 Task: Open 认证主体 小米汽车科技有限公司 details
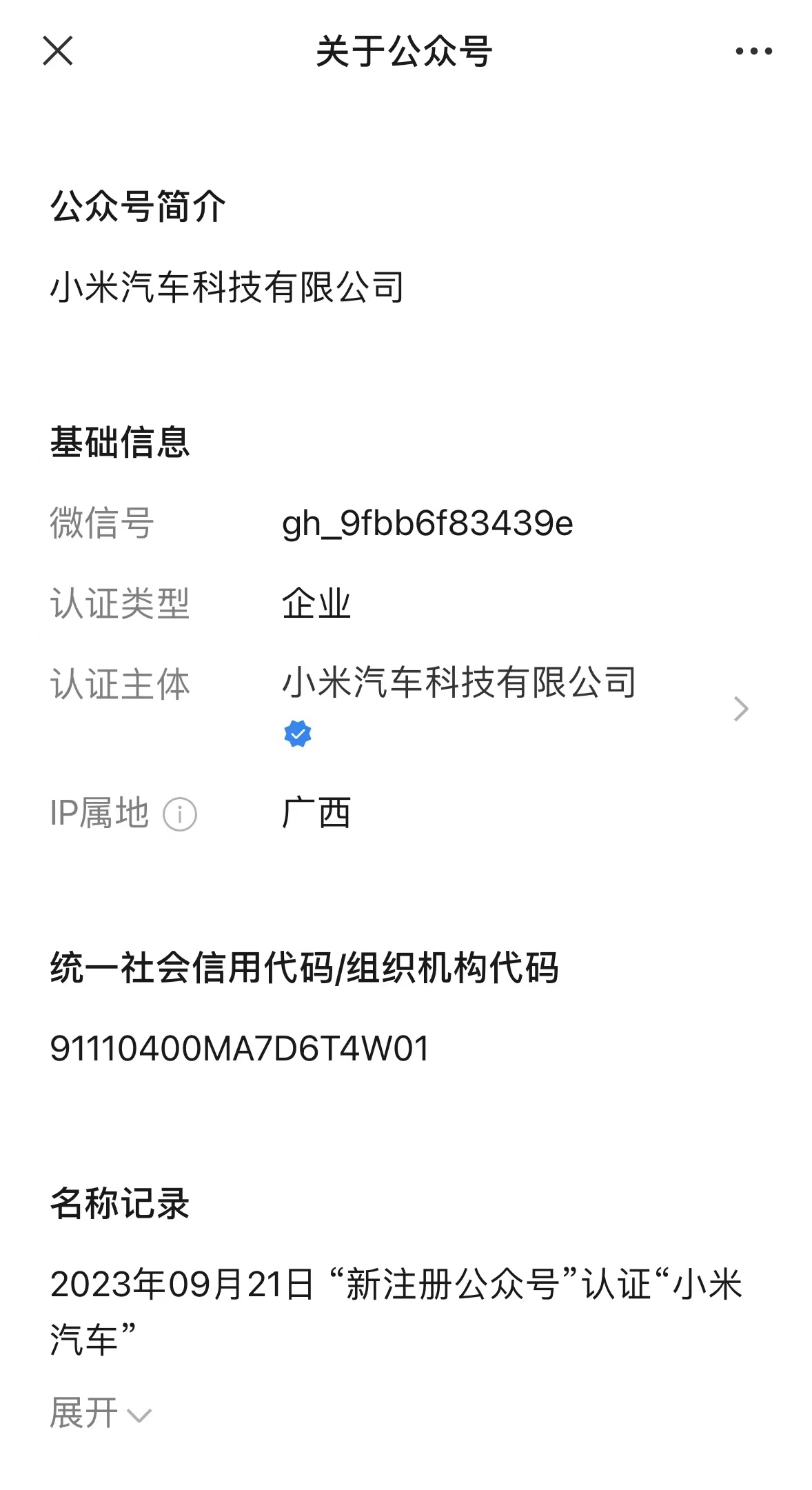click(740, 709)
